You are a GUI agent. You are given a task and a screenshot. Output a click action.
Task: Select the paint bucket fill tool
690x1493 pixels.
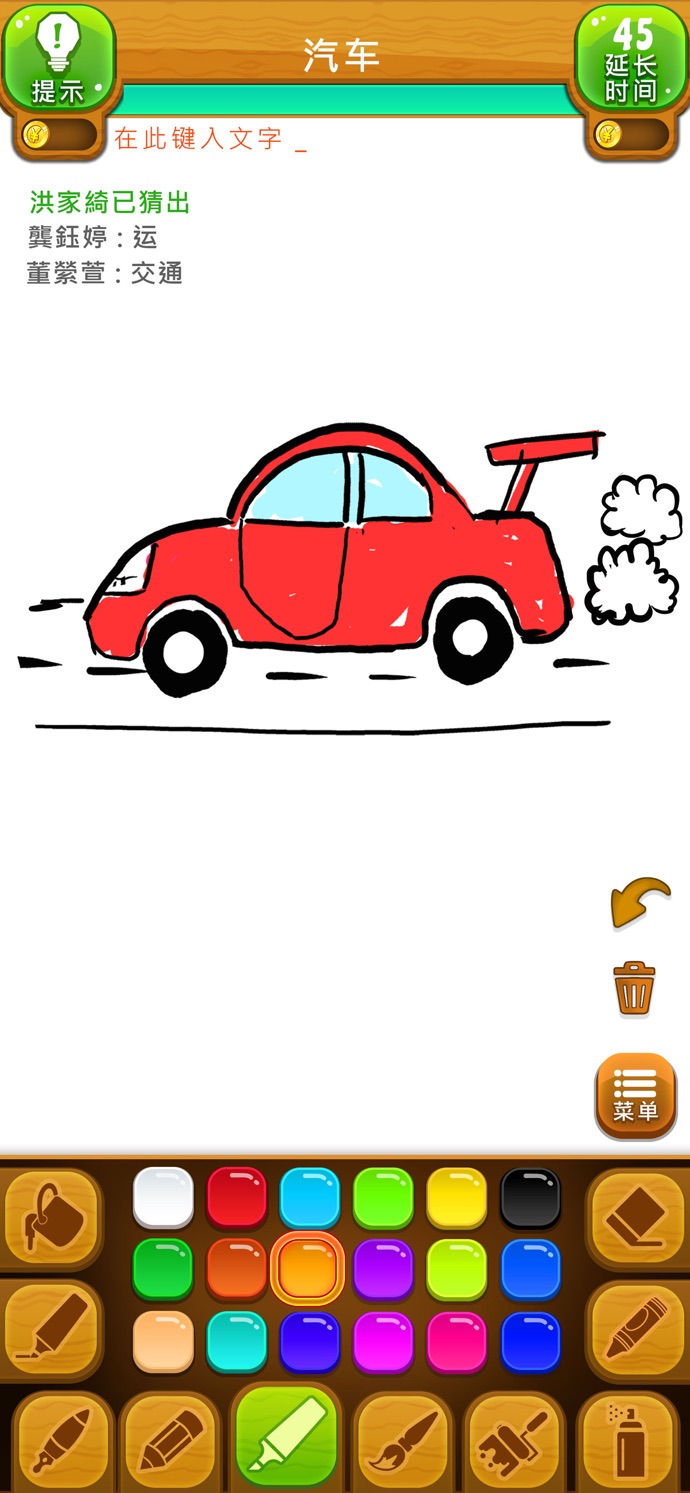coord(51,1218)
